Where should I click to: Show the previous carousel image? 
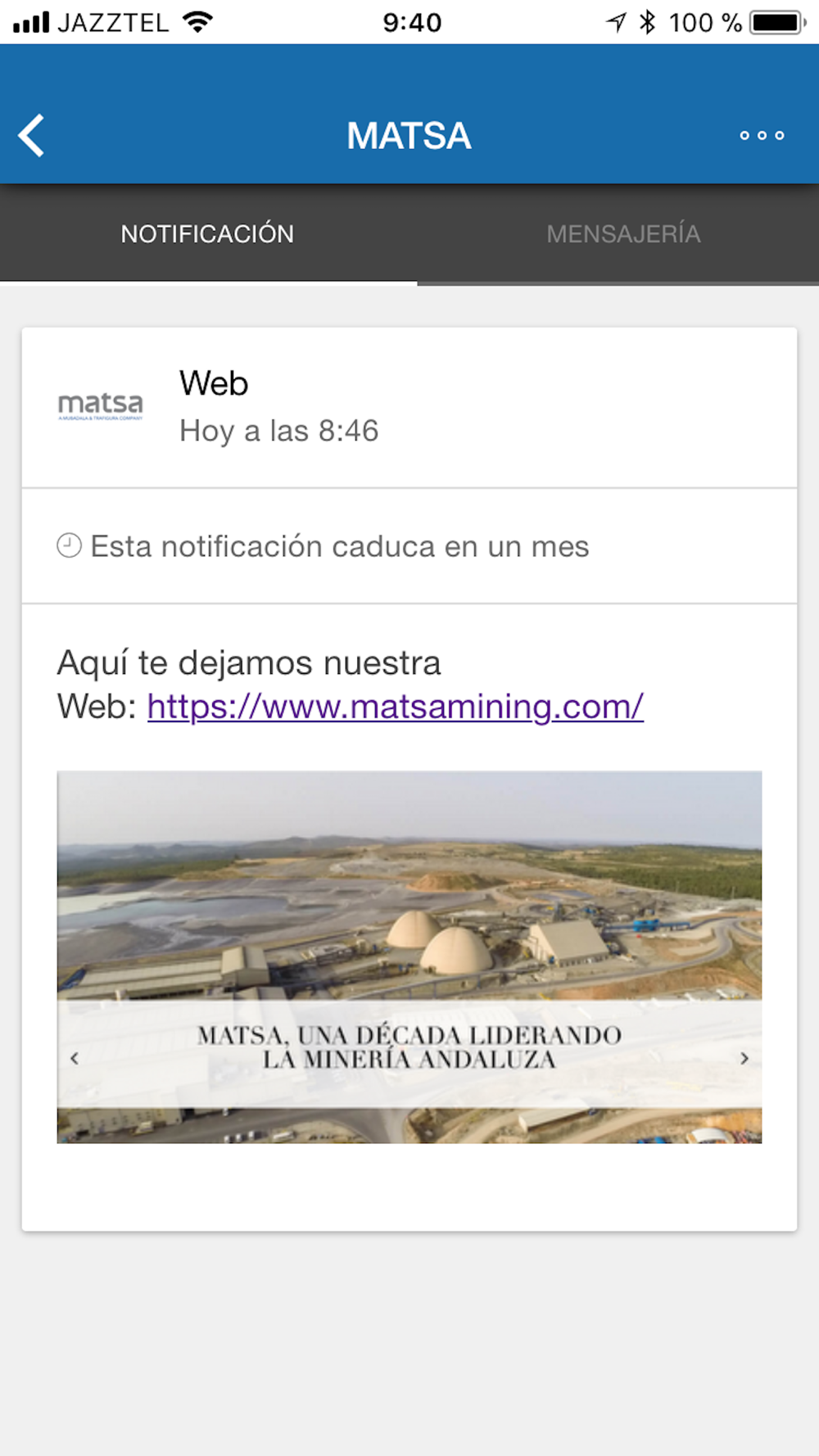coord(75,1058)
